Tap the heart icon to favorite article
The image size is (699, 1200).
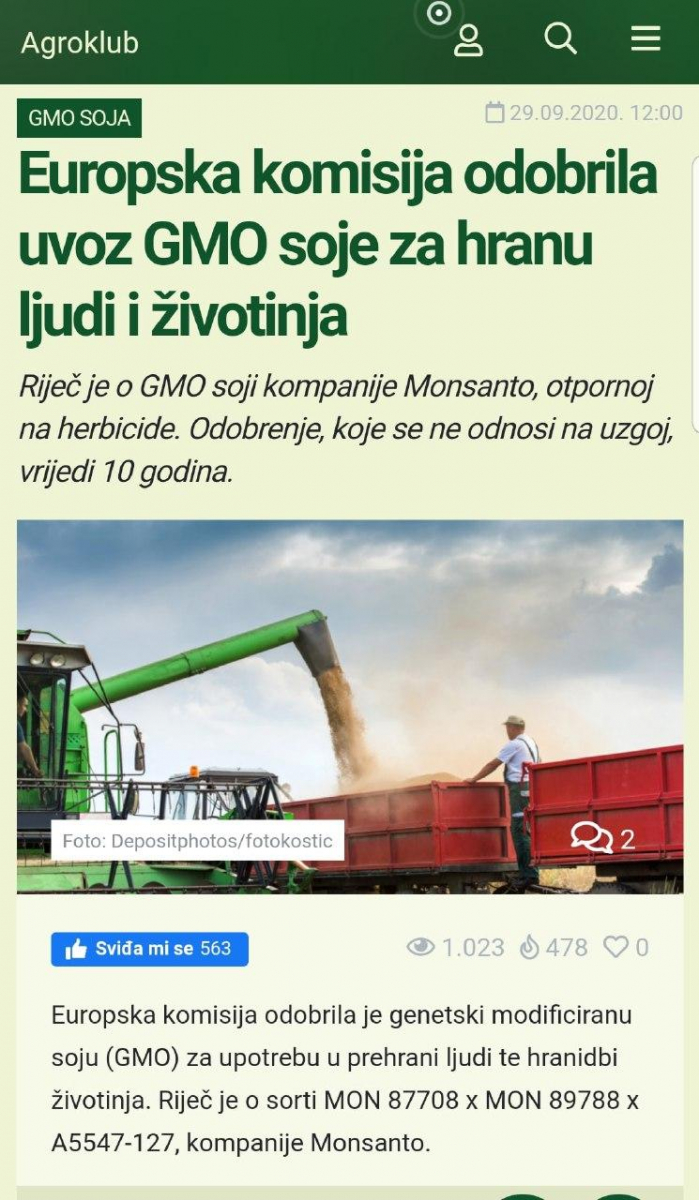pyautogui.click(x=616, y=947)
